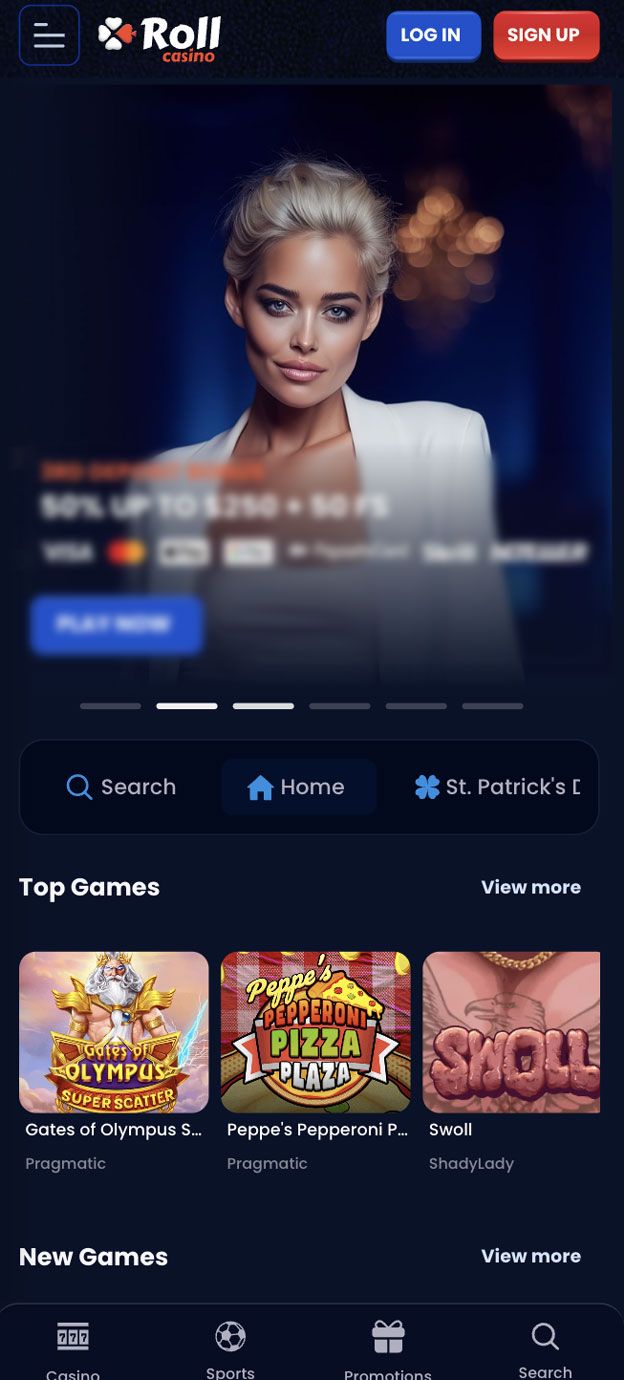
Task: Select the Search chip in the category bar
Action: [x=121, y=787]
